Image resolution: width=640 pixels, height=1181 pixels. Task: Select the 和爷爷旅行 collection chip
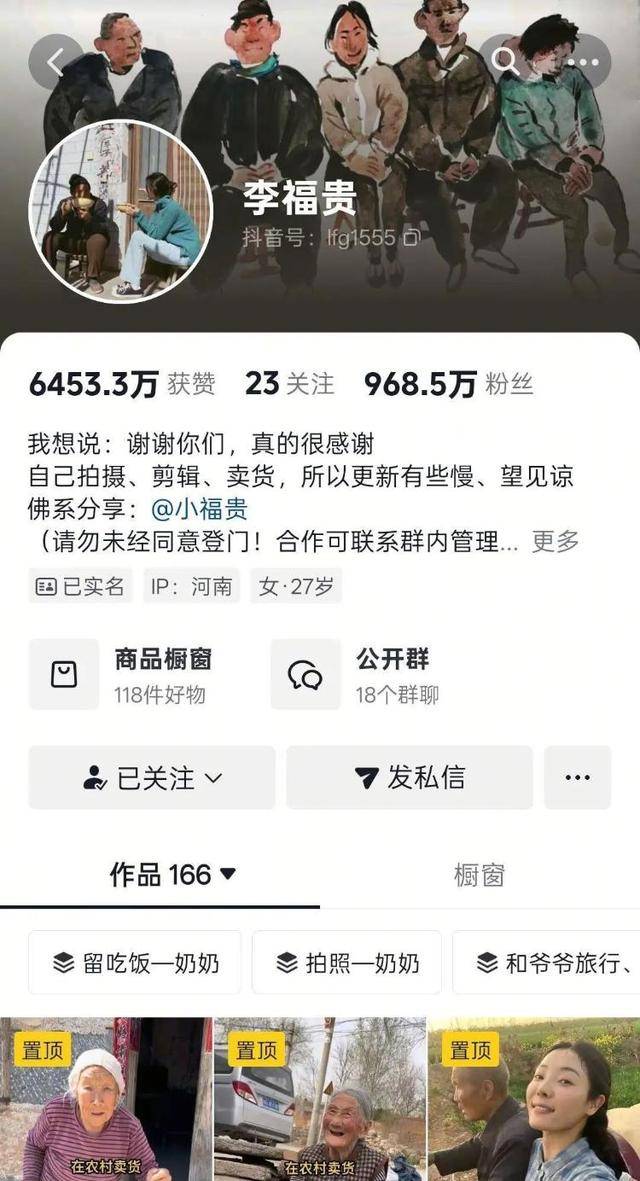pos(555,963)
